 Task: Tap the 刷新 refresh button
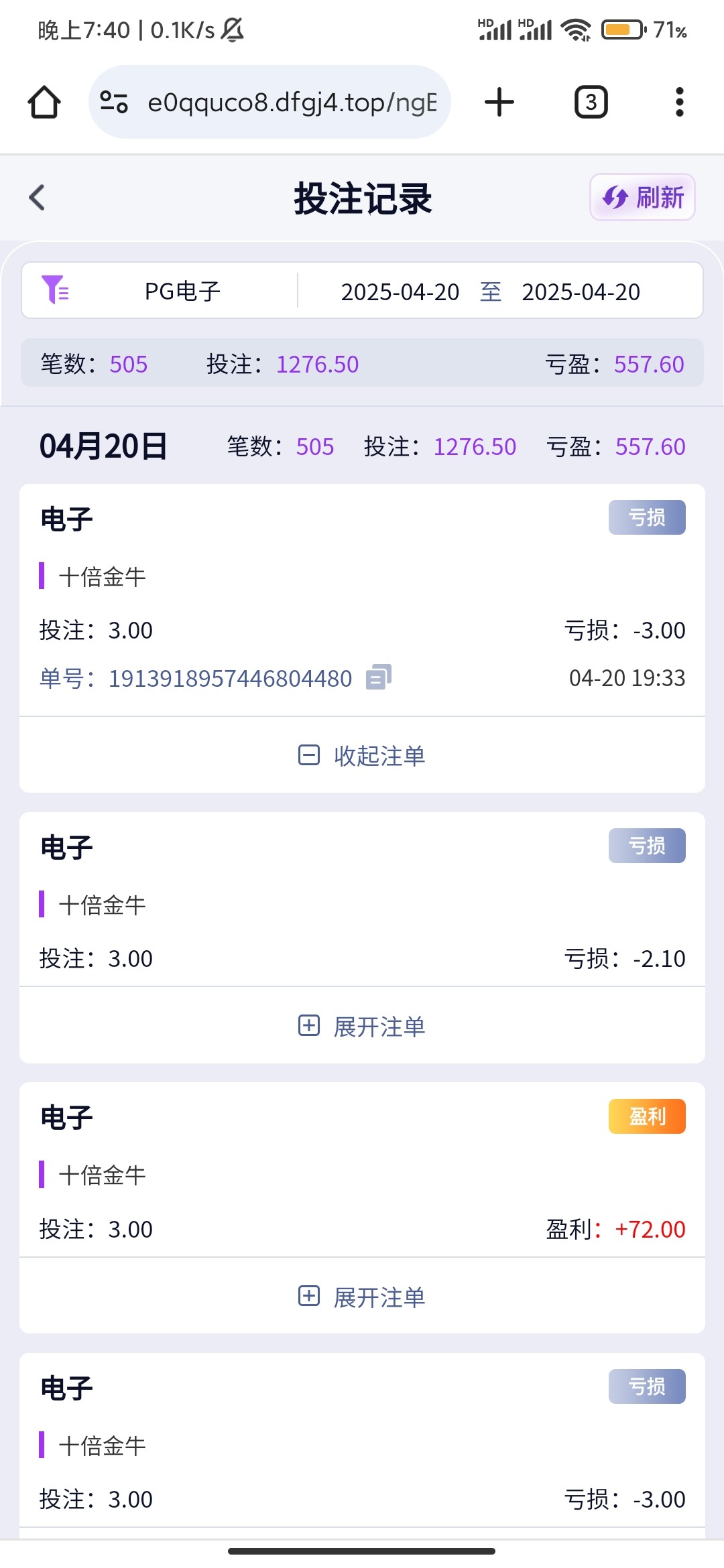pos(642,197)
